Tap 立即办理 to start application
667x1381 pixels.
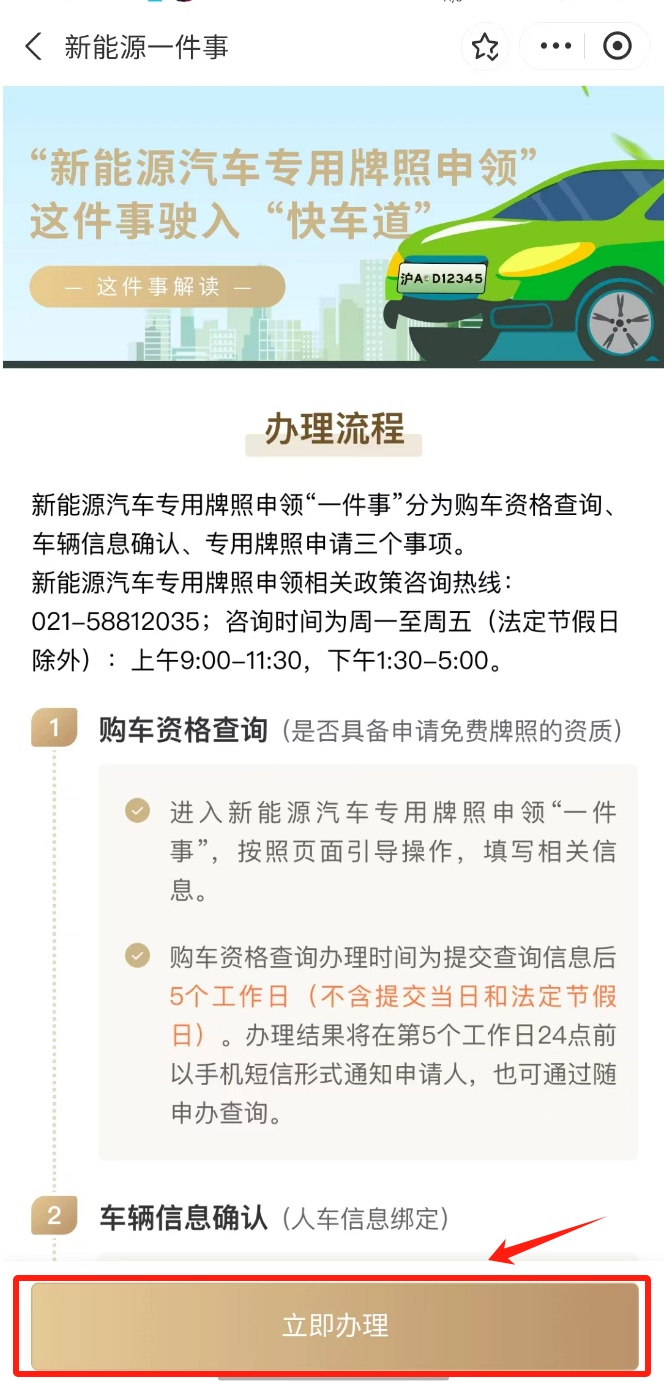coord(334,1326)
